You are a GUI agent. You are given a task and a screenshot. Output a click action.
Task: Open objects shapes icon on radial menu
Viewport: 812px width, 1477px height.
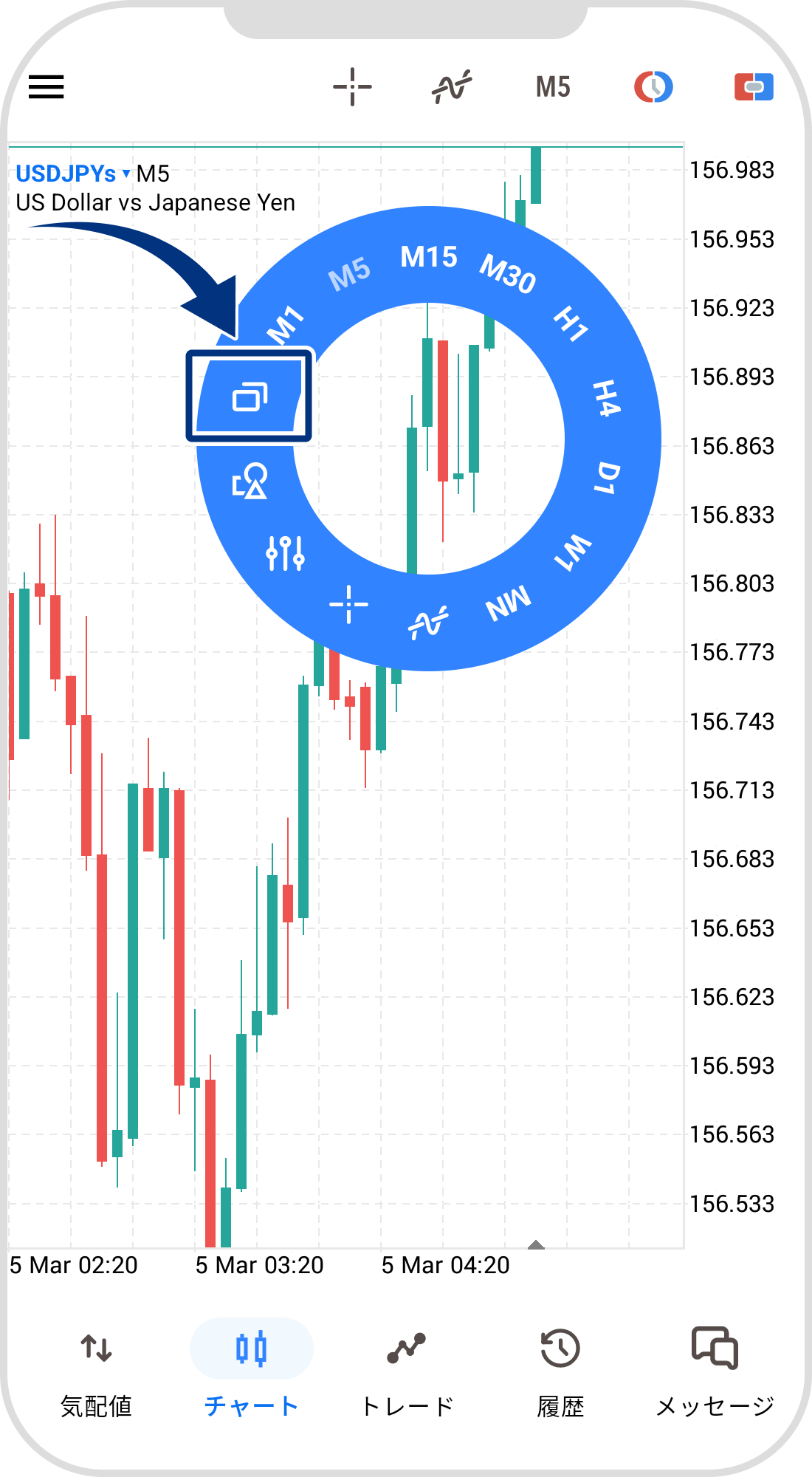coord(250,481)
